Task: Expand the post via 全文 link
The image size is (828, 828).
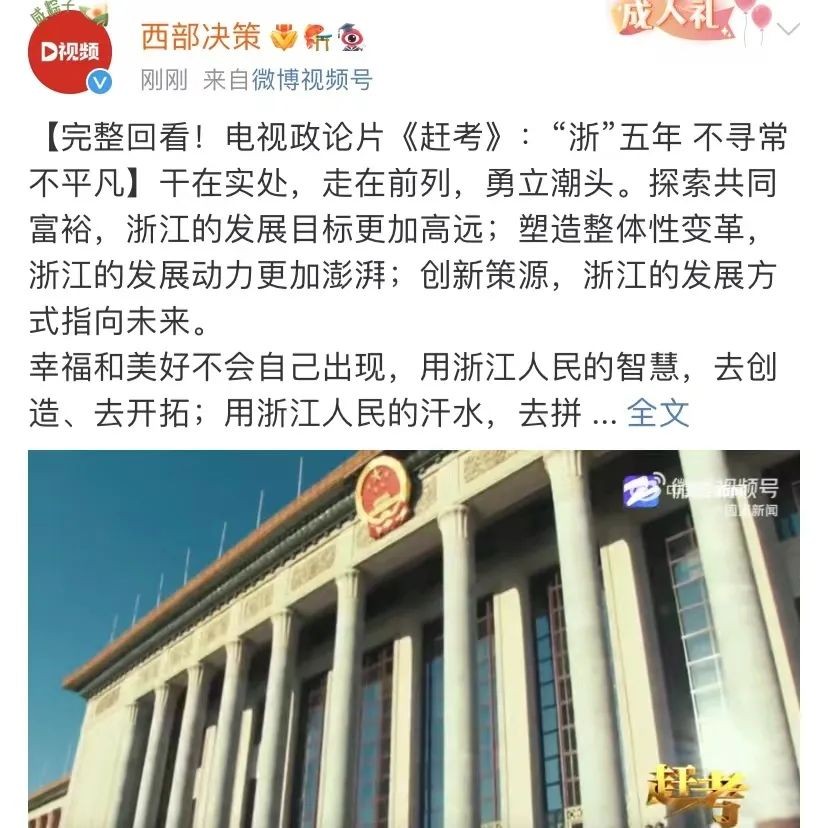Action: [658, 412]
